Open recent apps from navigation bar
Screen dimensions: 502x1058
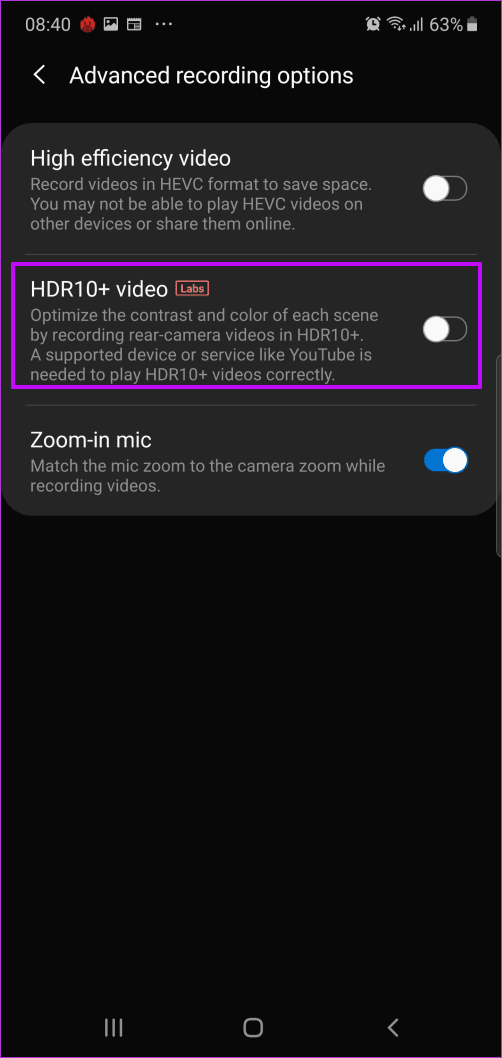click(x=113, y=1028)
